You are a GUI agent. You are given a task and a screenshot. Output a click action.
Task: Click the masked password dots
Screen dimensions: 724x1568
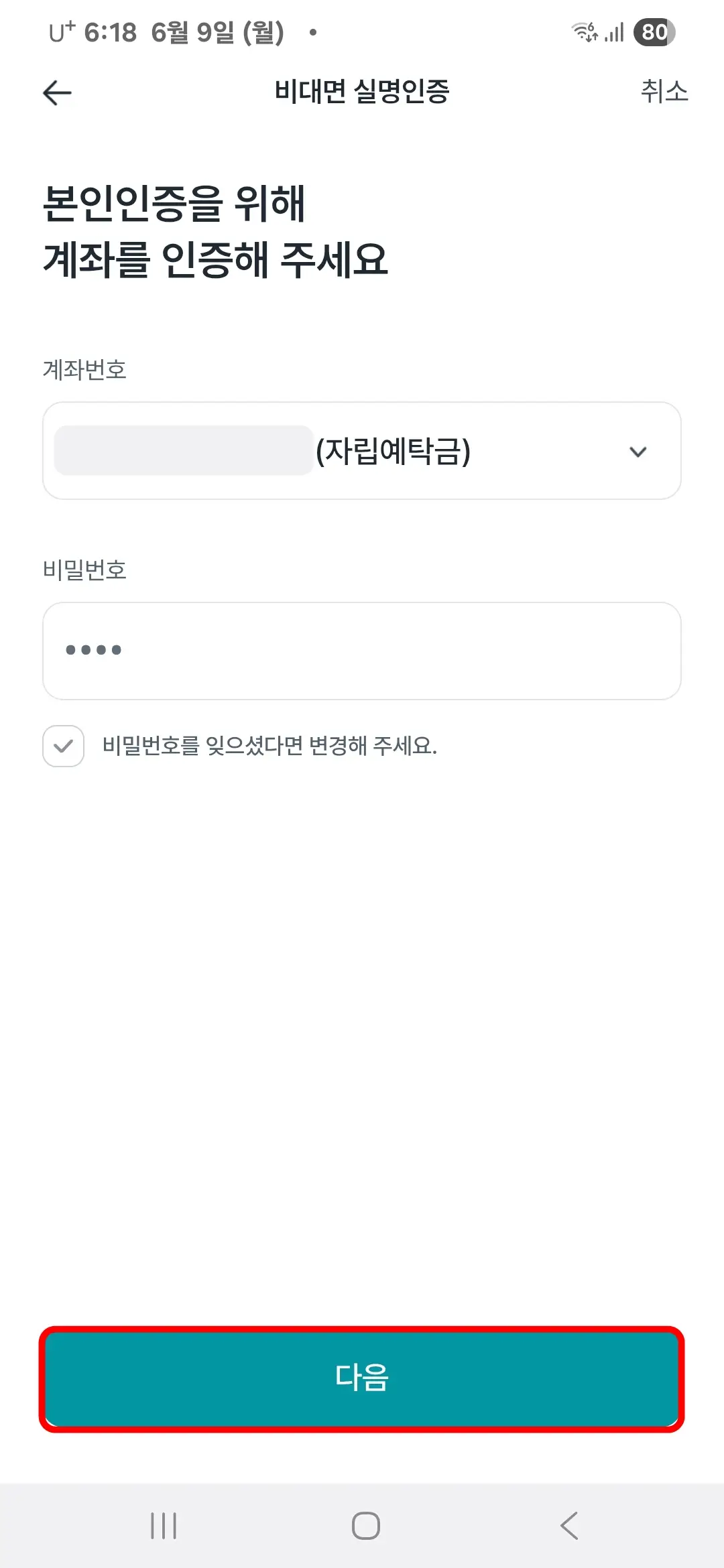[x=94, y=650]
